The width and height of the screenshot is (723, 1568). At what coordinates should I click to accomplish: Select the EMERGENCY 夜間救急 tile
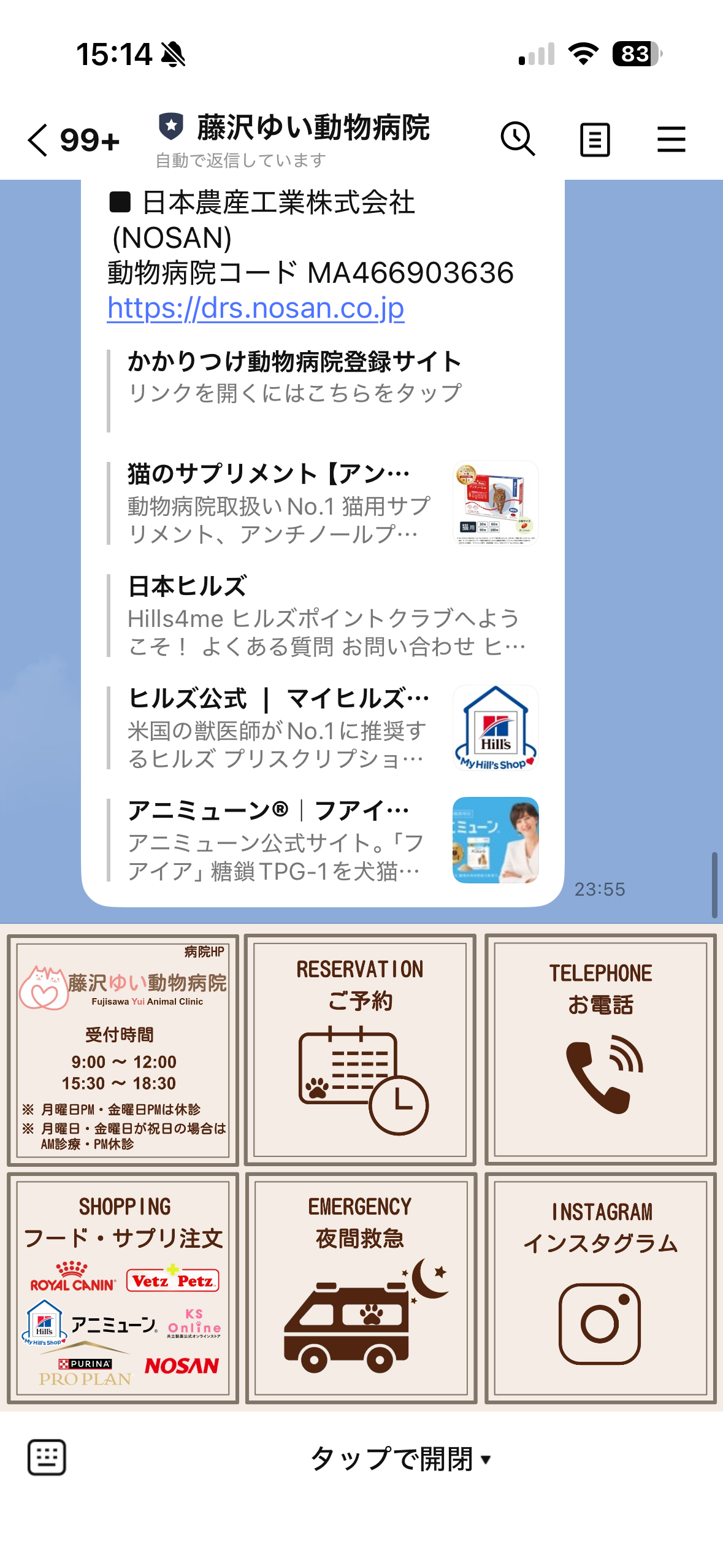pyautogui.click(x=361, y=1288)
